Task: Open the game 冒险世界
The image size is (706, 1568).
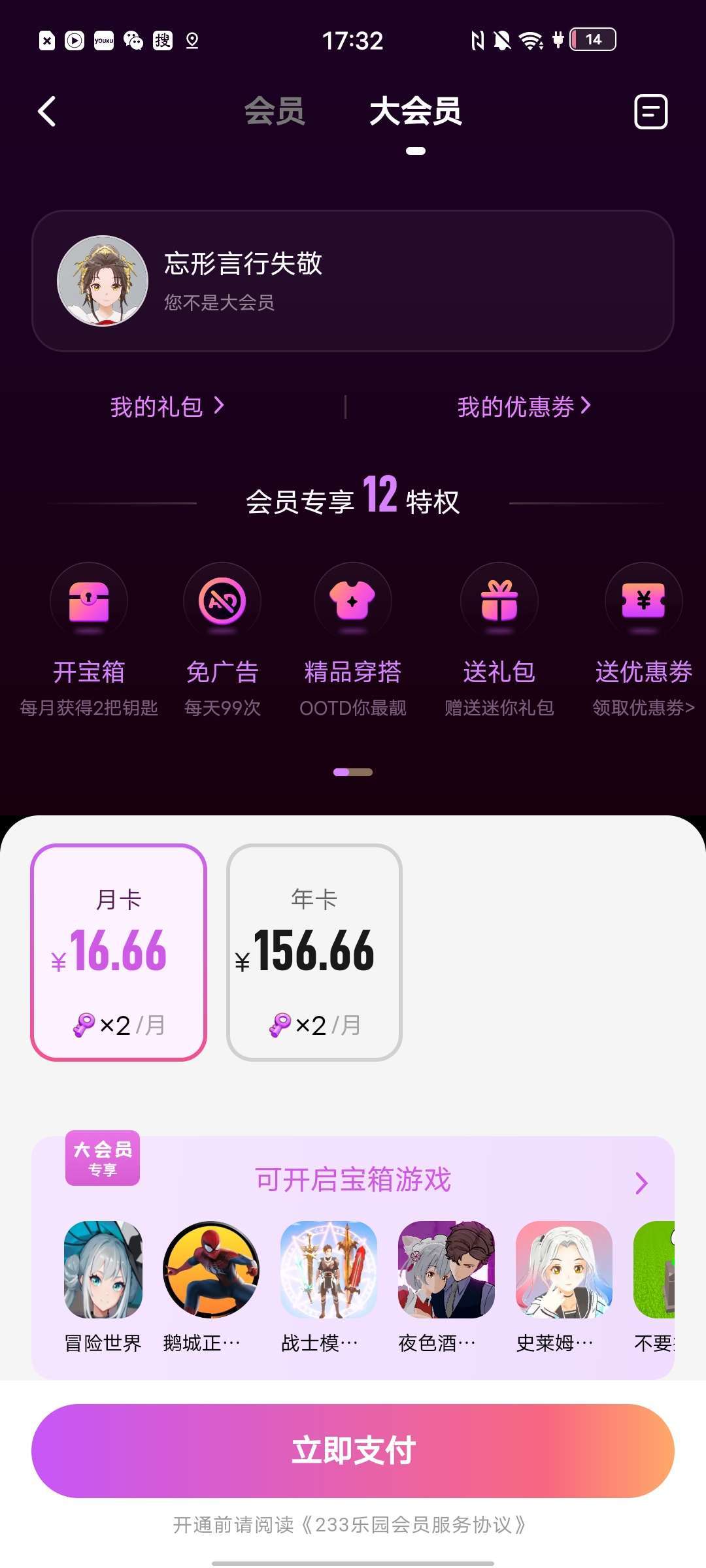Action: pos(103,1269)
